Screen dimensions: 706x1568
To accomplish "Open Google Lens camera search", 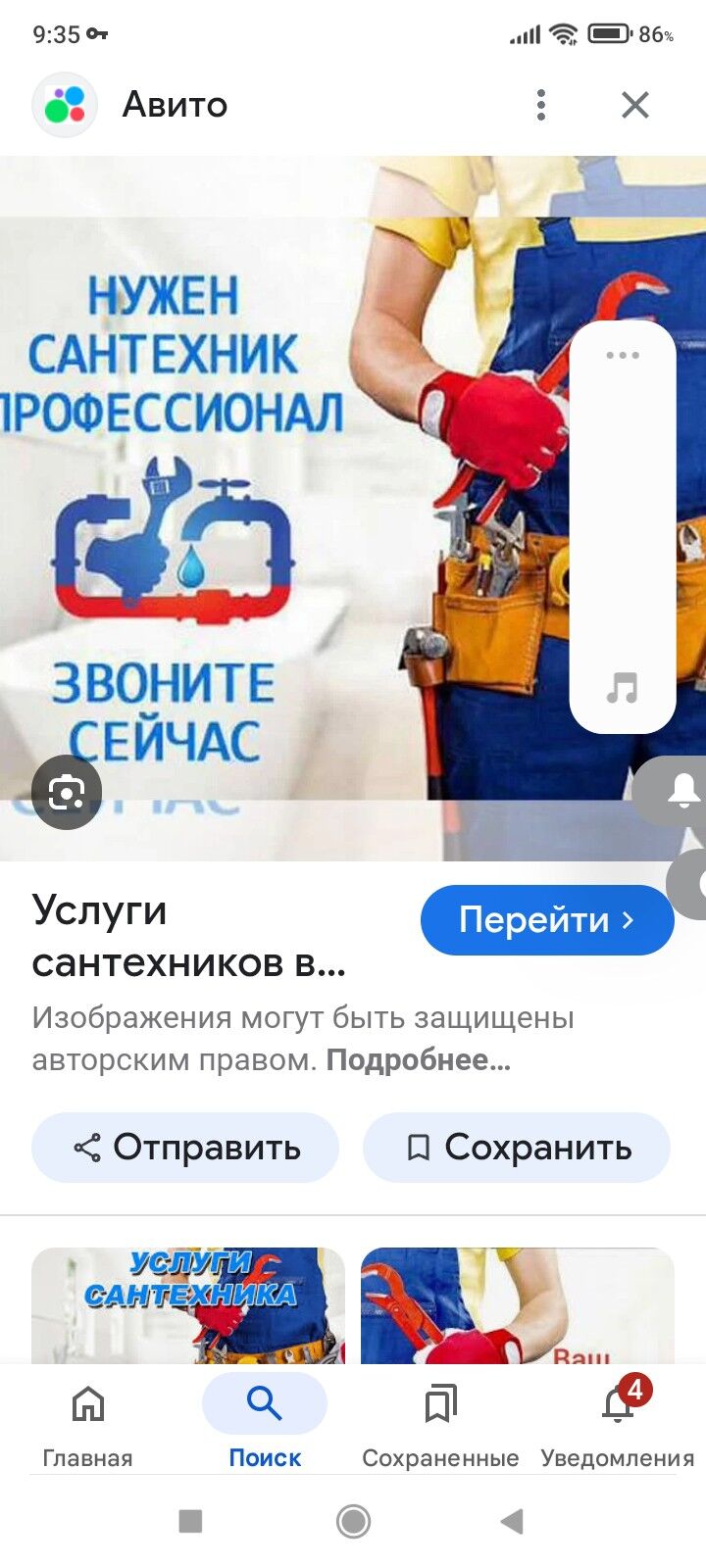I will point(65,792).
